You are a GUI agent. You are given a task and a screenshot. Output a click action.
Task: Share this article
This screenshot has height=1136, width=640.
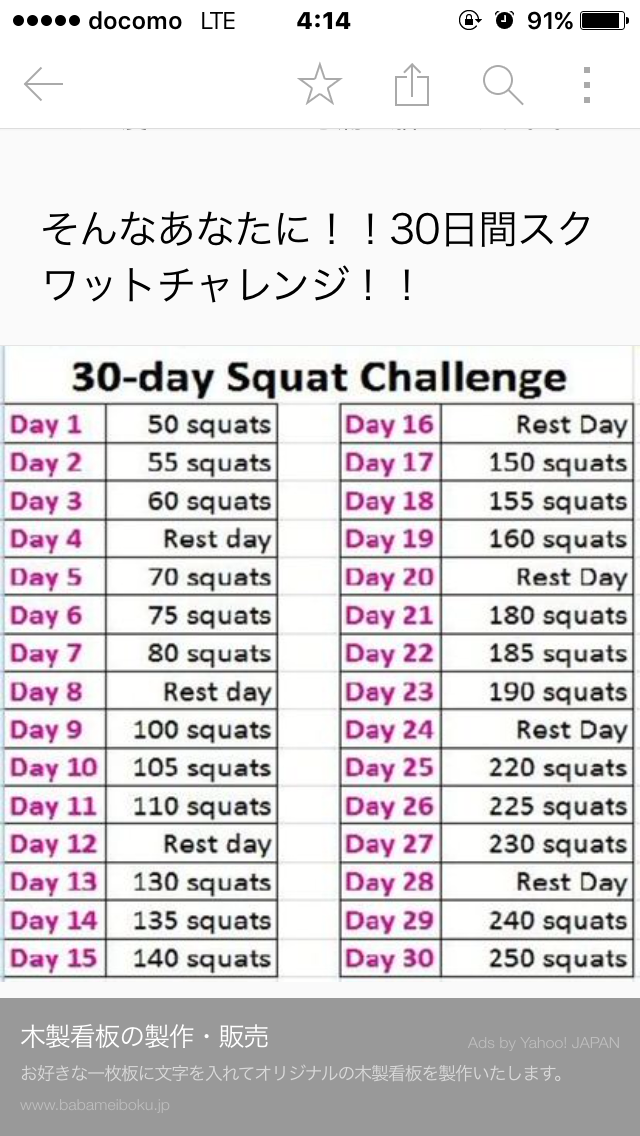point(411,85)
